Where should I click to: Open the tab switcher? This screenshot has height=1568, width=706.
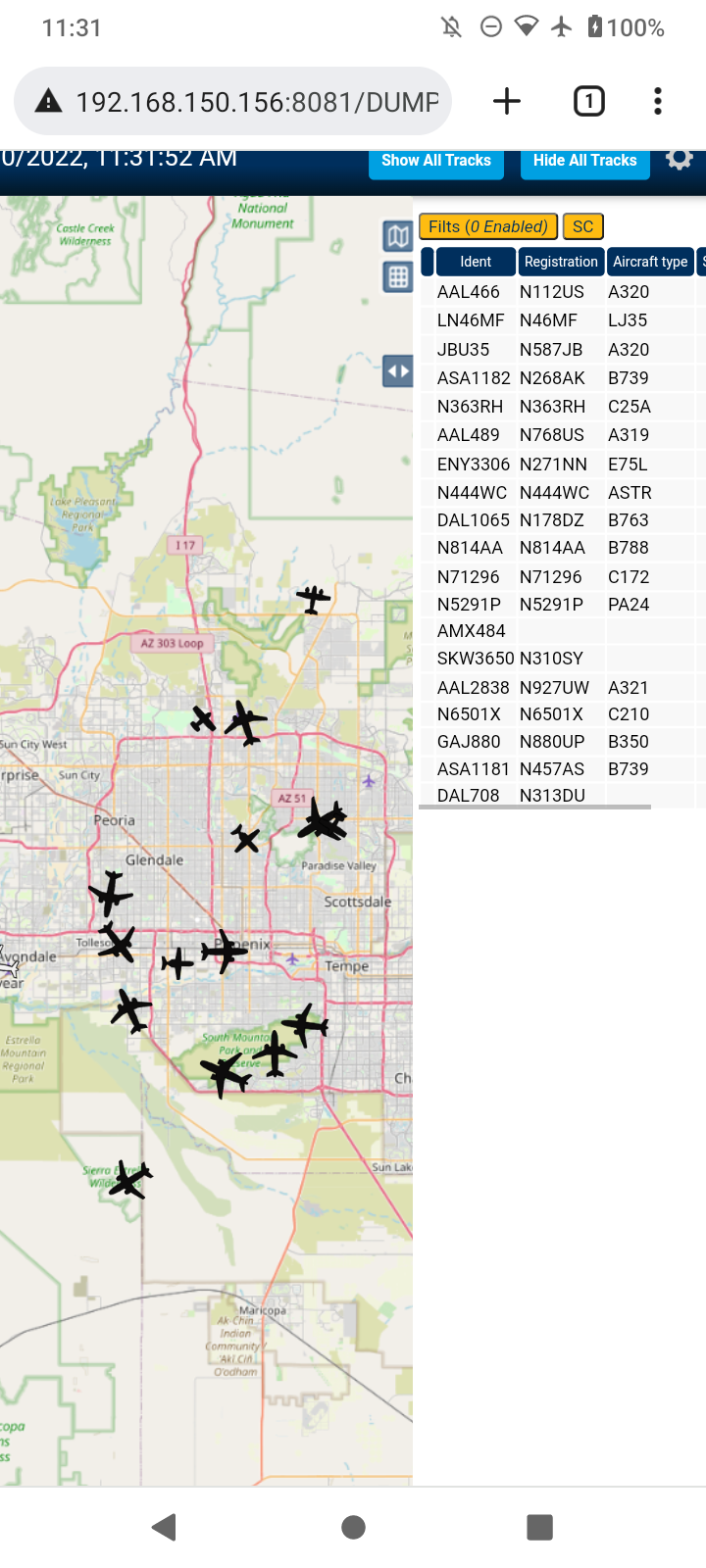588,101
